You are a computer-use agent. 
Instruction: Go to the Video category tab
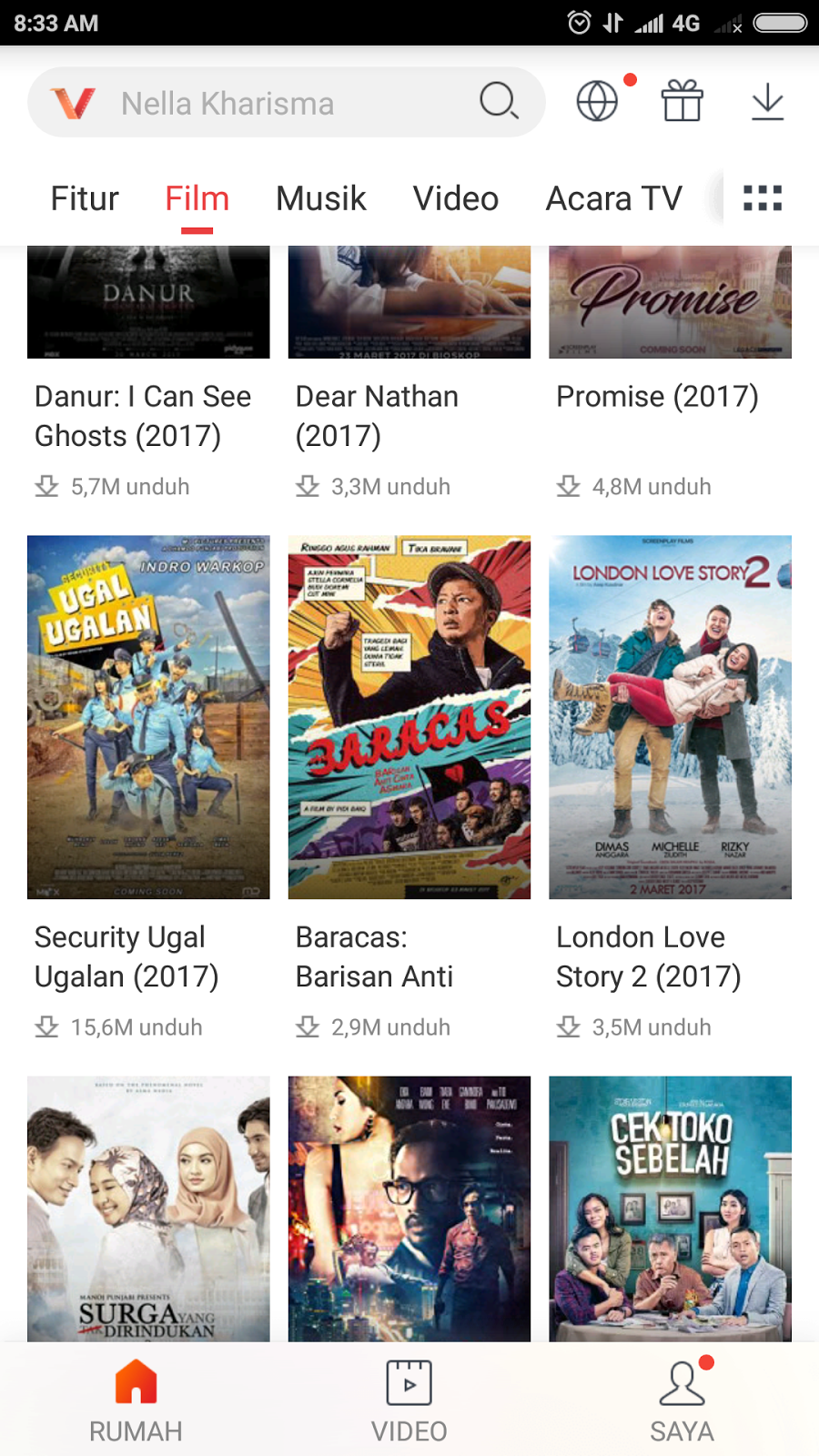(455, 198)
